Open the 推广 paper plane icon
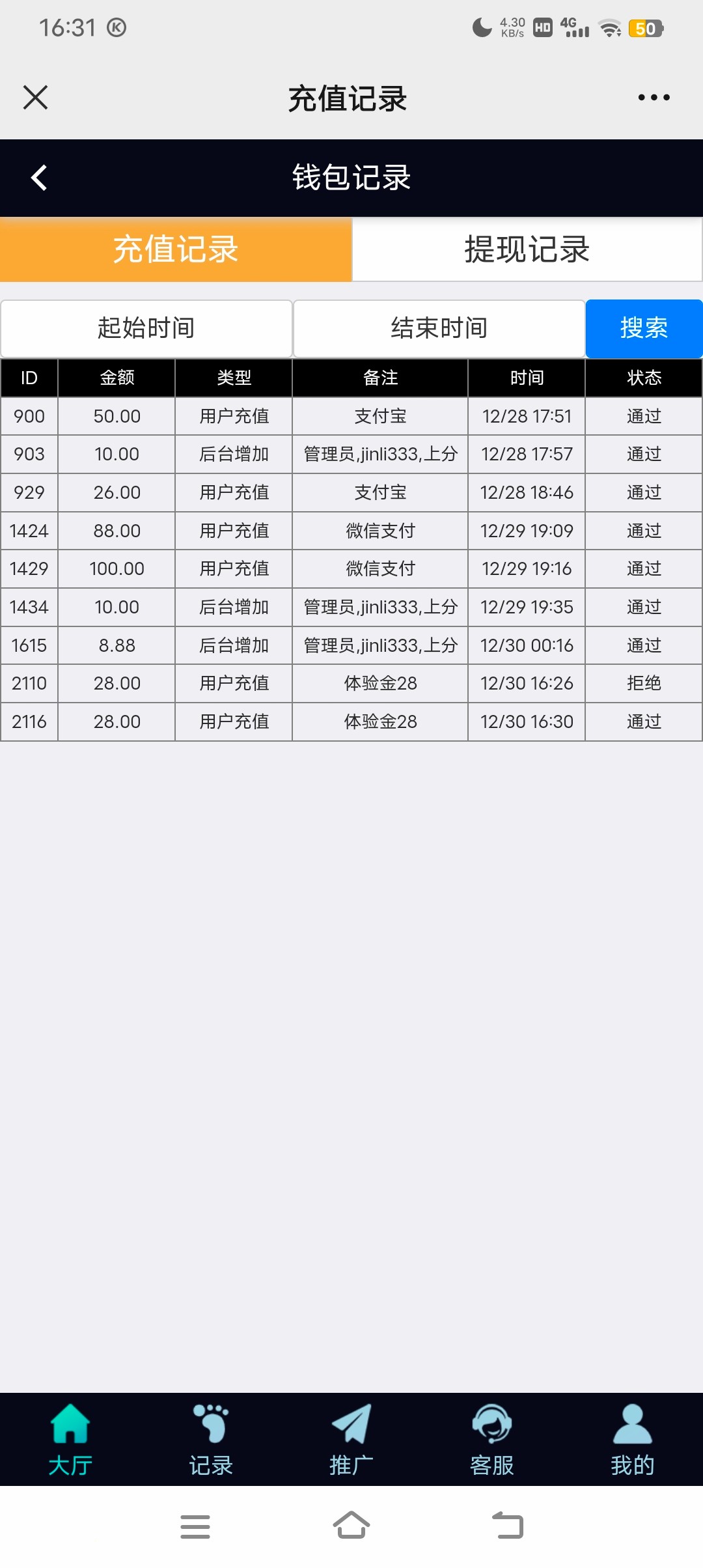 click(351, 1442)
